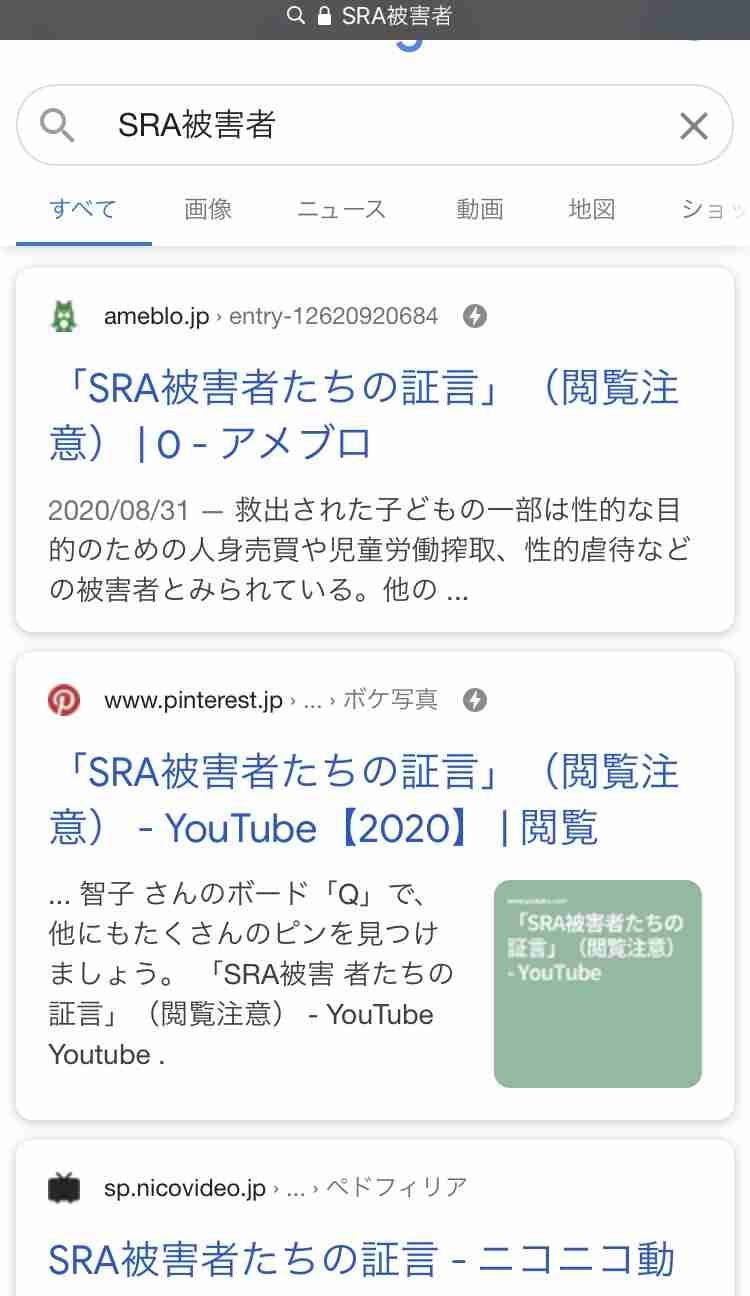
Task: Open the nicovideo ニコニコ動画 result
Action: tap(362, 1259)
